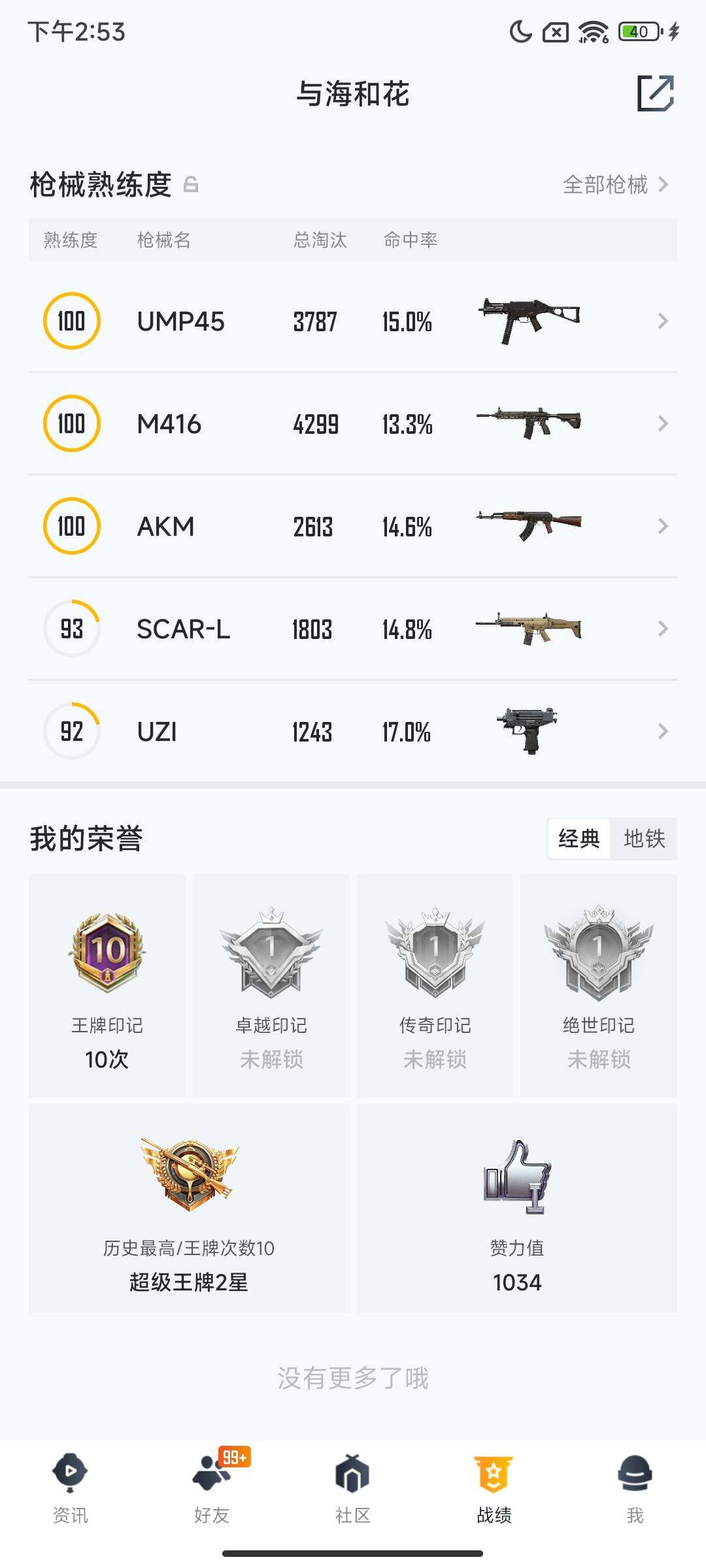Viewport: 706px width, 1568px height.
Task: Tap the 资讯 icon in bottom navigation
Action: [69, 1471]
